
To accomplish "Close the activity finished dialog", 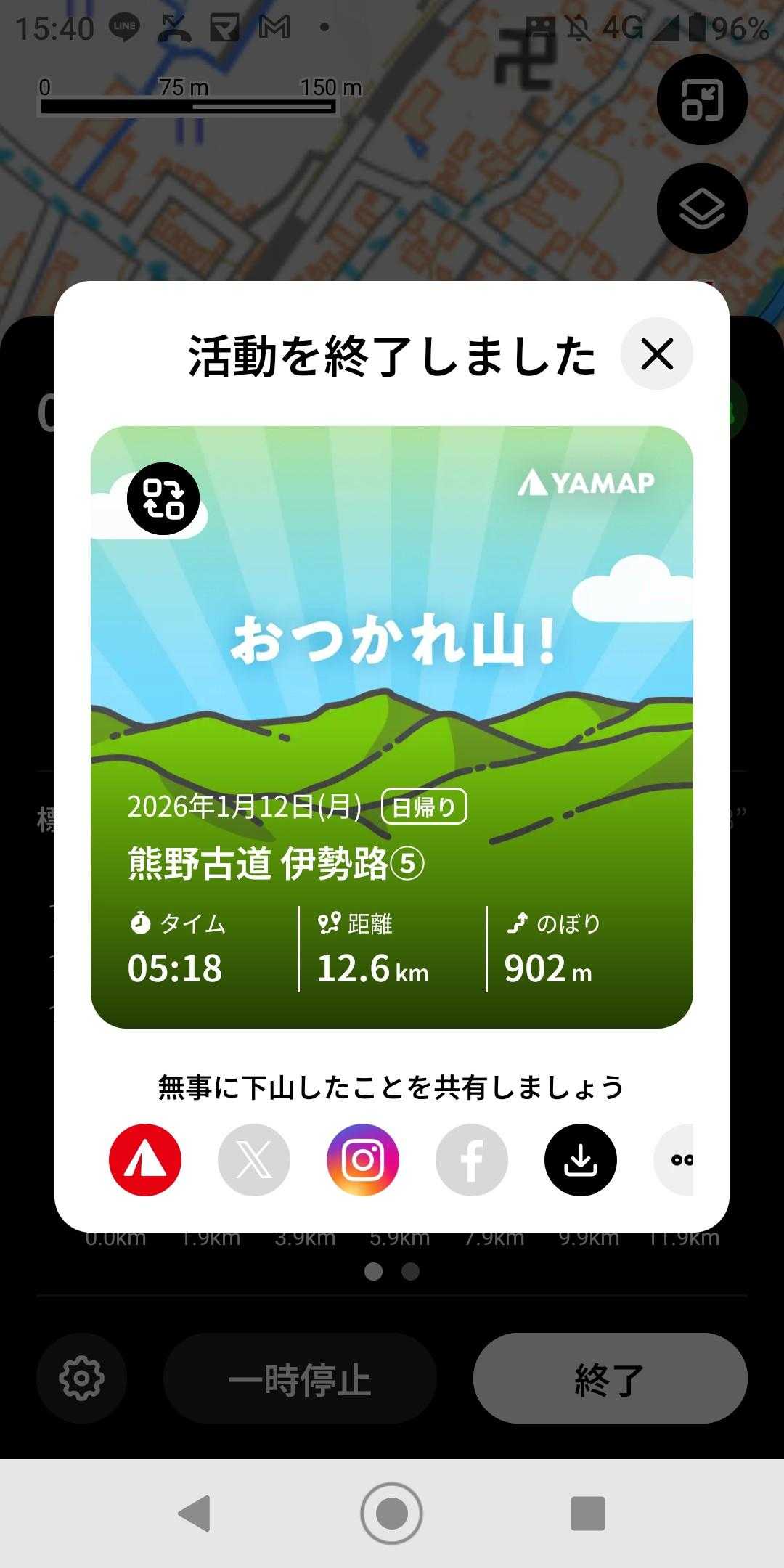I will (x=657, y=354).
